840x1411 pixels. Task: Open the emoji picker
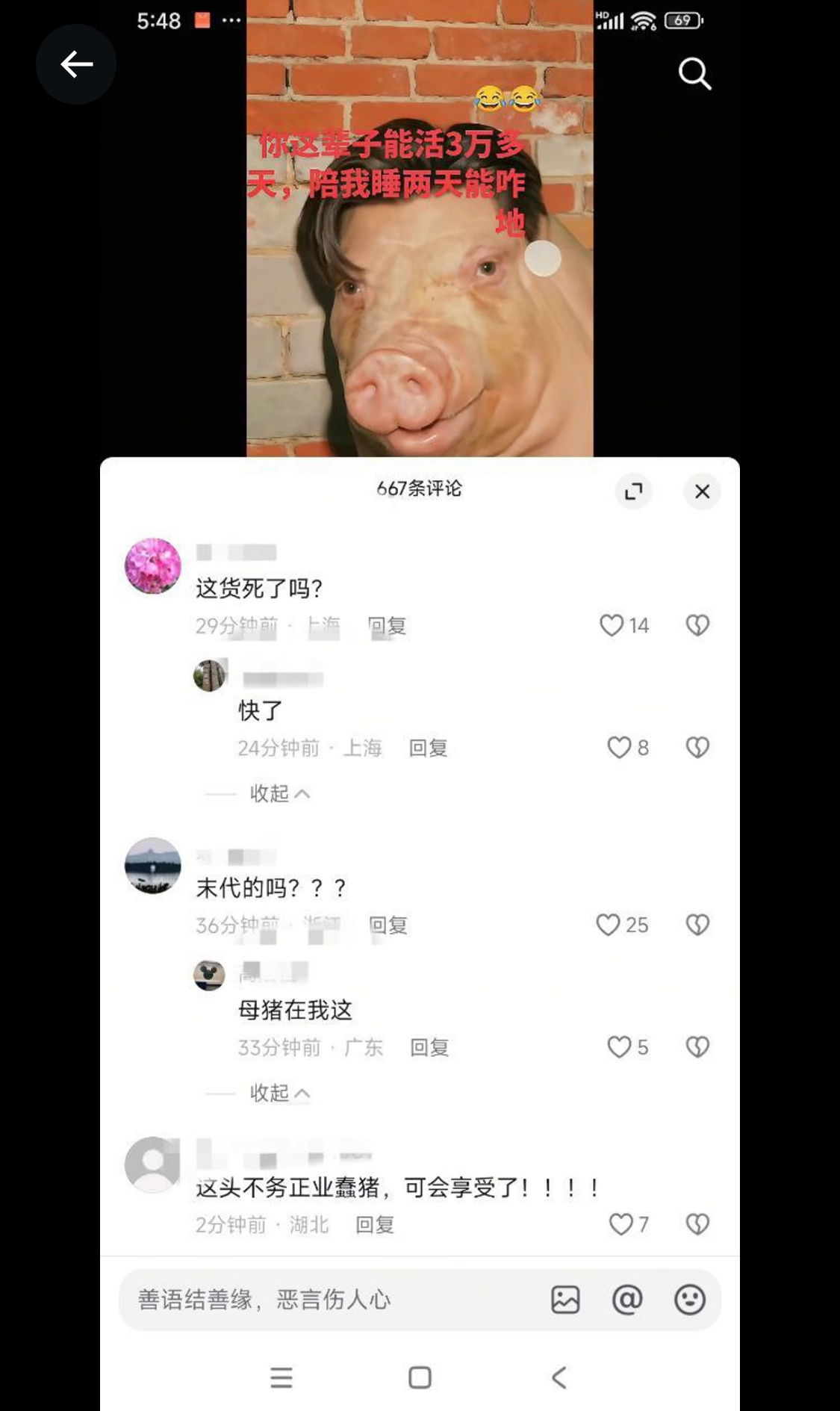point(689,1300)
